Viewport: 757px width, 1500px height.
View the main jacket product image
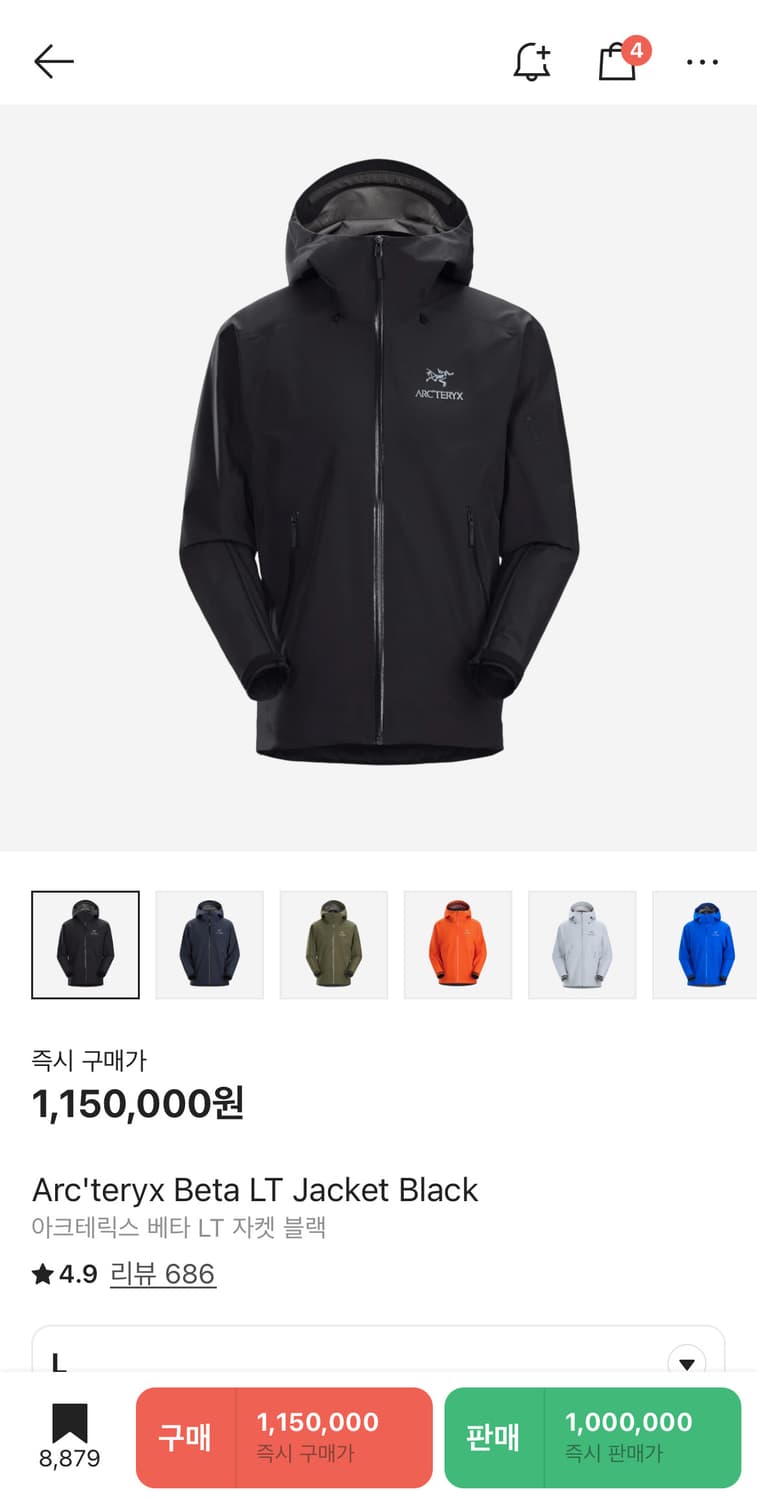coord(378,478)
